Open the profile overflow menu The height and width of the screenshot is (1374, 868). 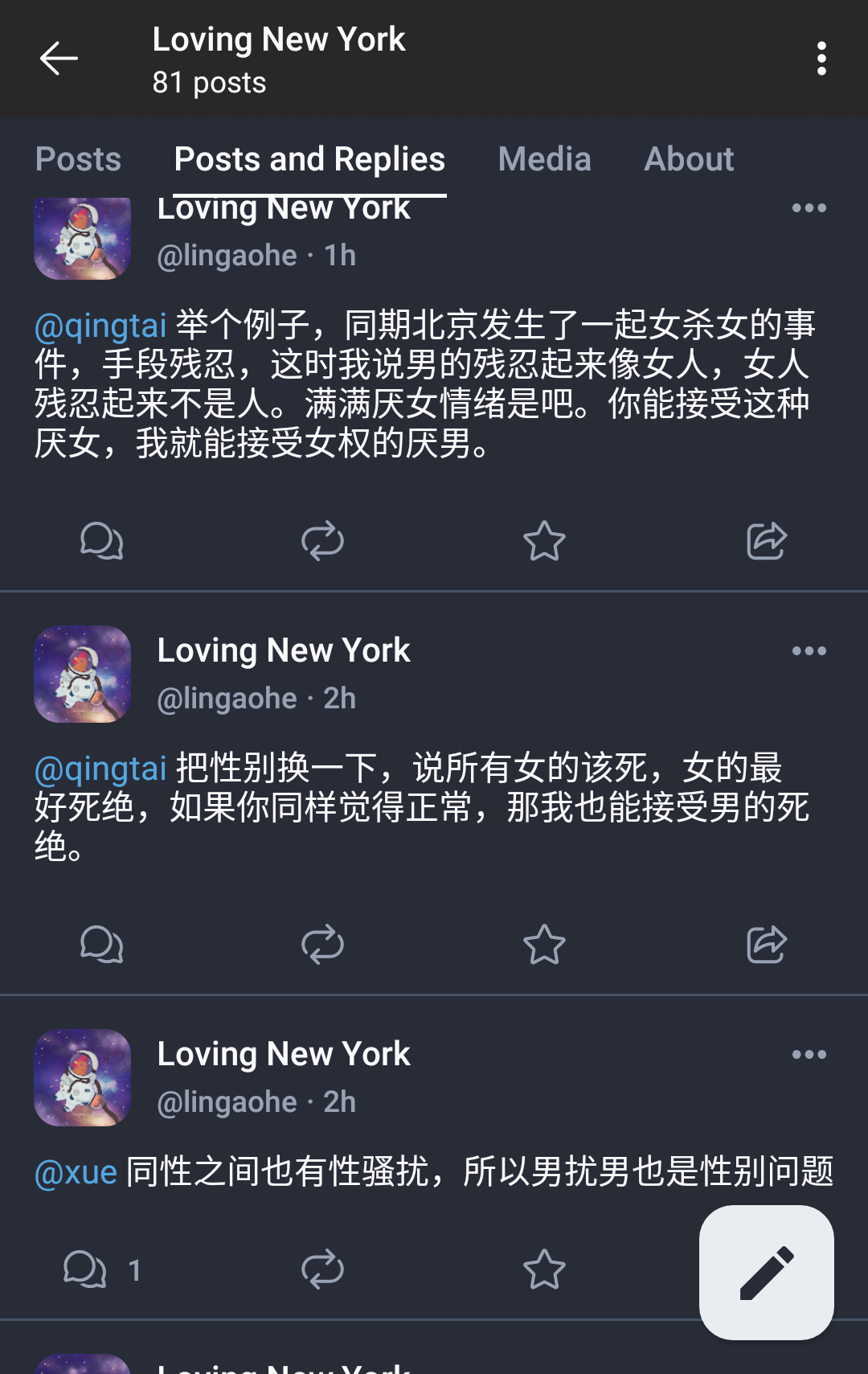click(821, 59)
